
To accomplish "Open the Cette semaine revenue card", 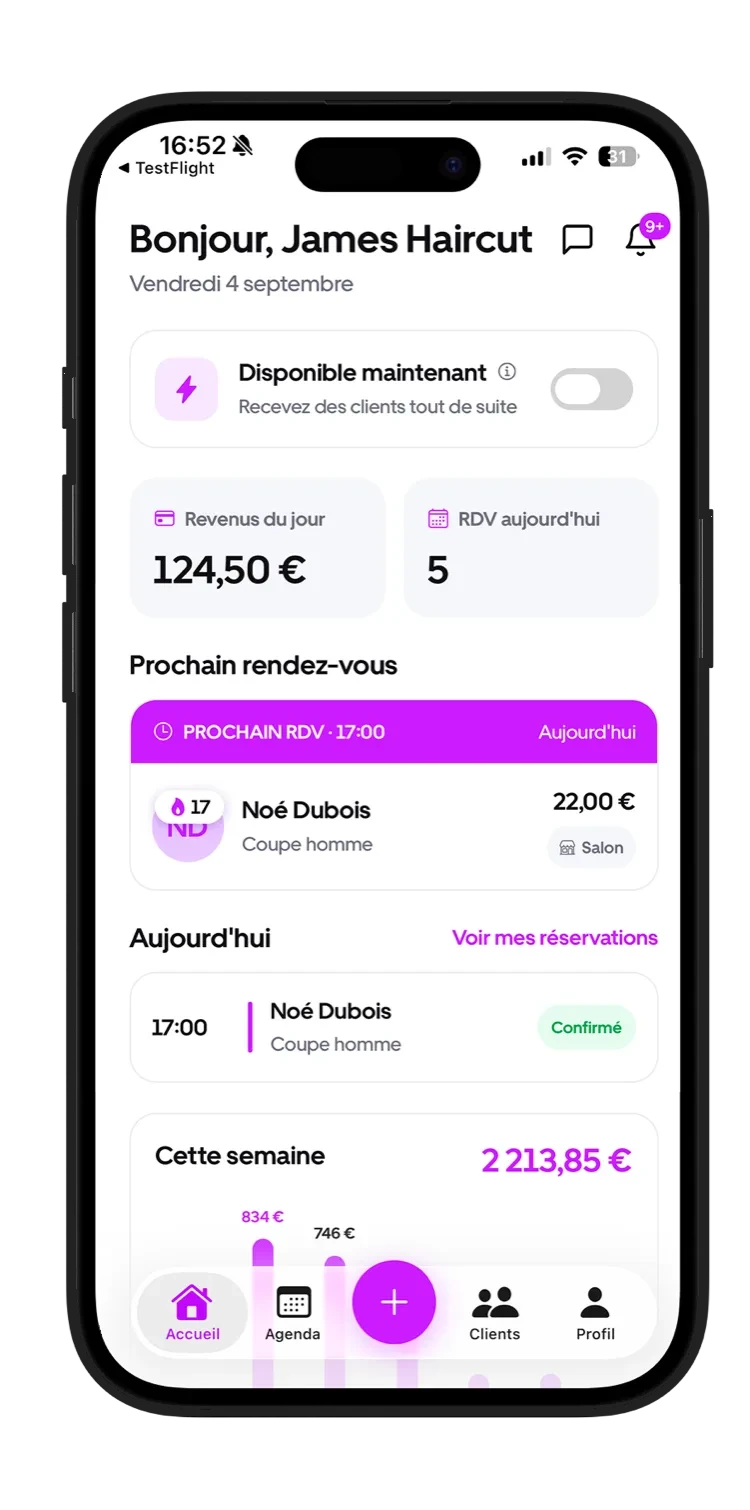I will coord(394,1190).
